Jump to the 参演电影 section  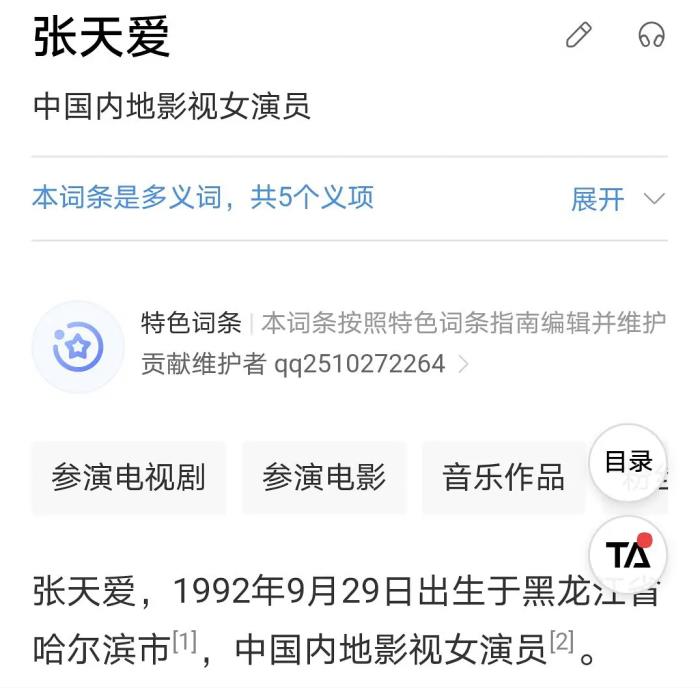point(324,477)
